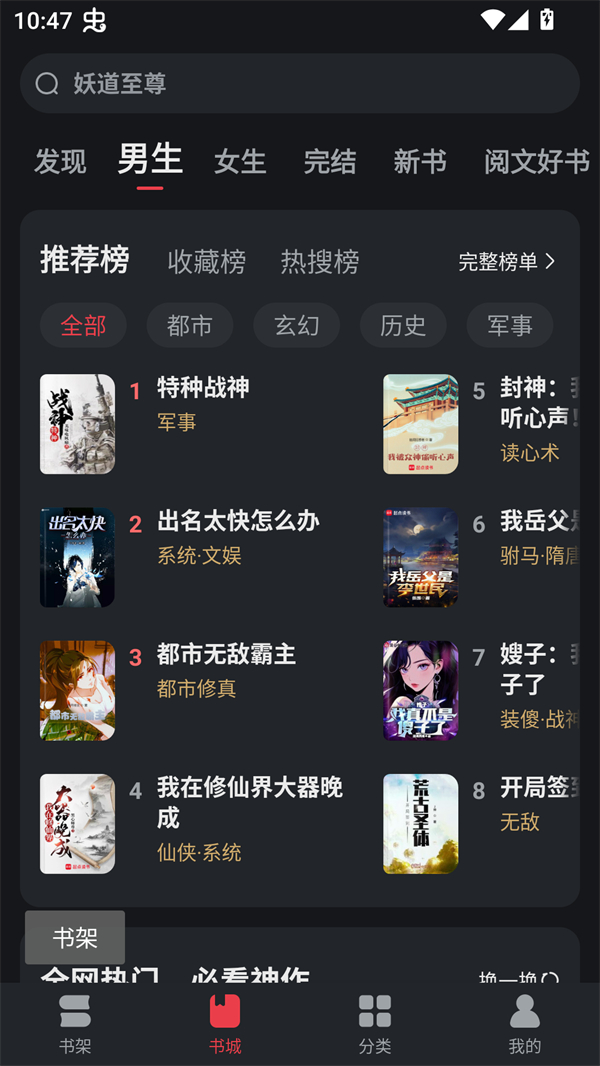Go to the 新书 tab

pyautogui.click(x=420, y=162)
